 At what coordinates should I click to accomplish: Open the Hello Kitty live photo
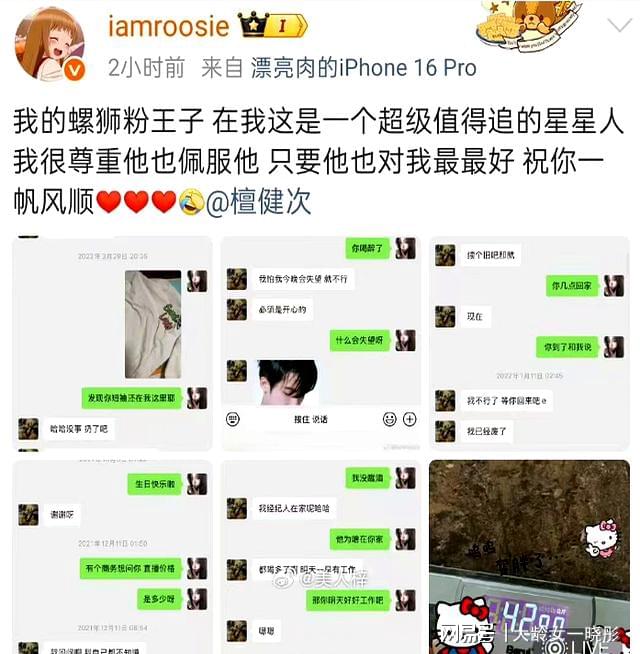(530, 556)
